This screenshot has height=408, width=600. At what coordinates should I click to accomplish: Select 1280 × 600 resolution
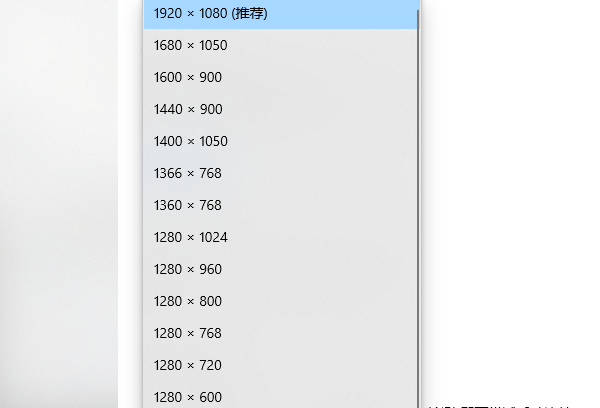click(x=188, y=396)
